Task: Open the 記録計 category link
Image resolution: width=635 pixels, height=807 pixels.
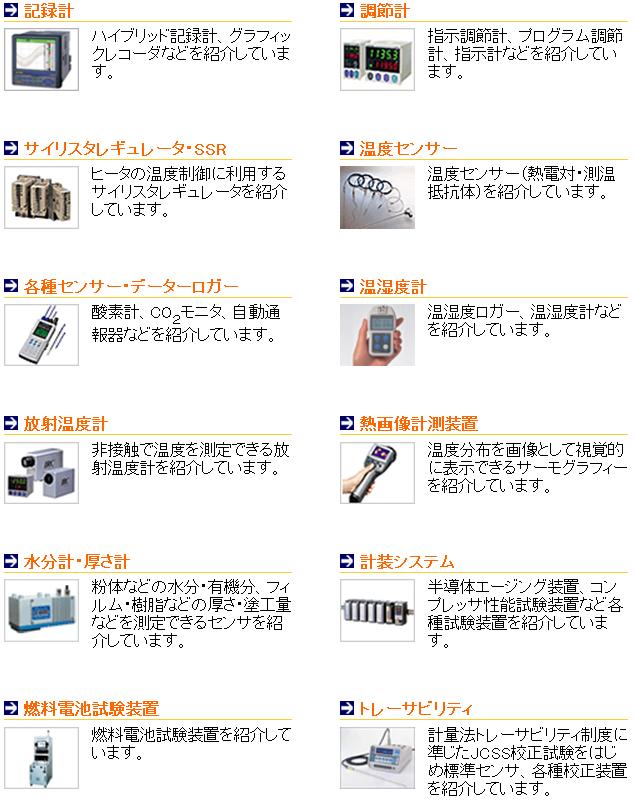Action: (47, 11)
